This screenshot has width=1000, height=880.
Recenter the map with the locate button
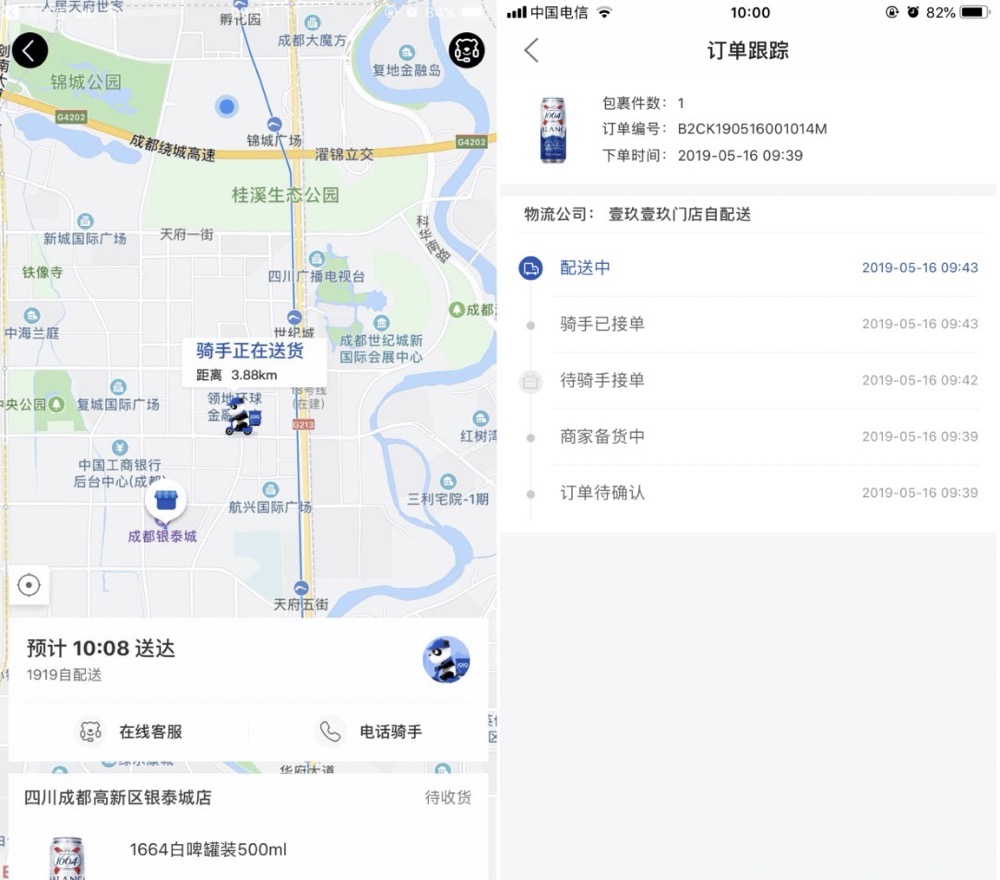[29, 585]
